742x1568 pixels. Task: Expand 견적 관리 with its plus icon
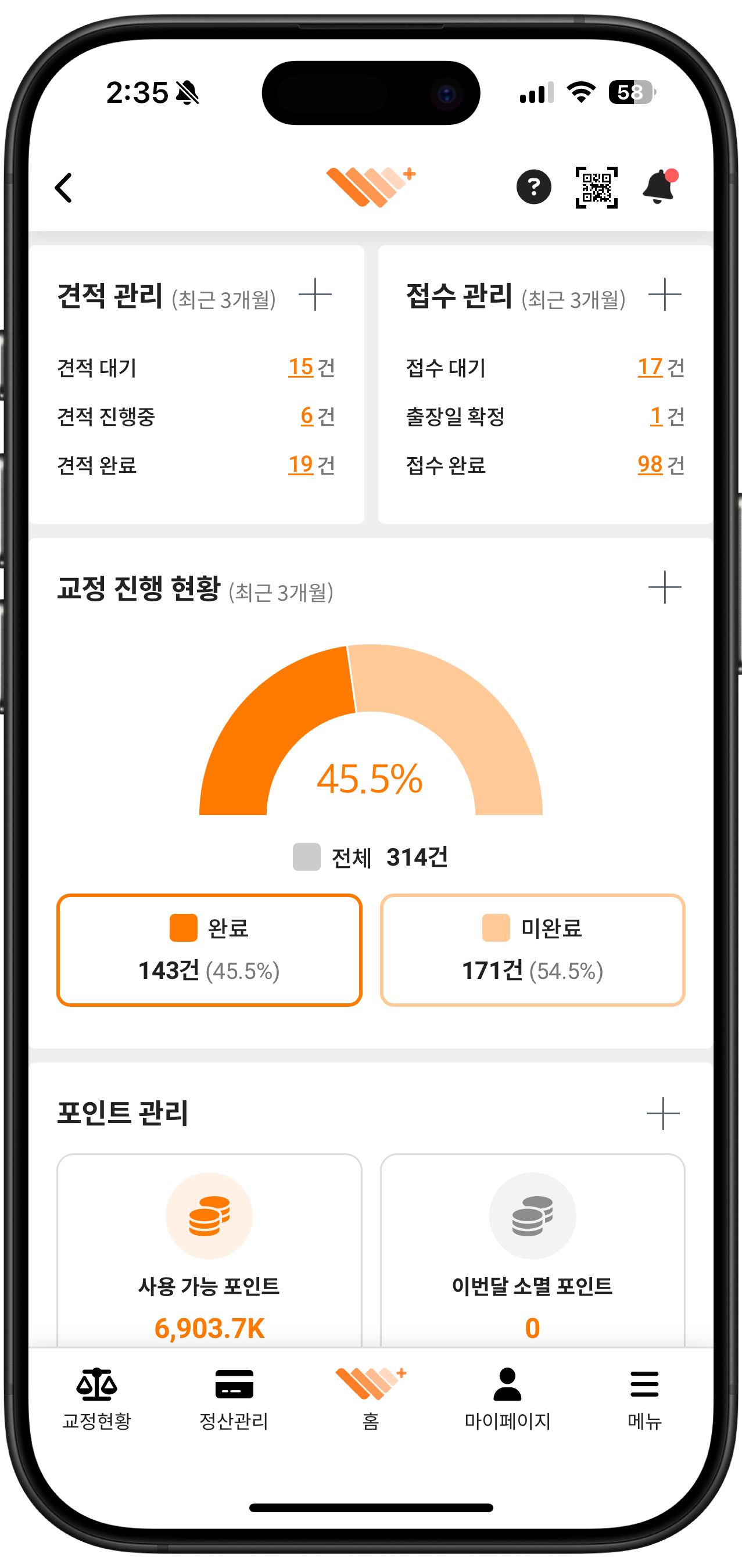point(315,295)
